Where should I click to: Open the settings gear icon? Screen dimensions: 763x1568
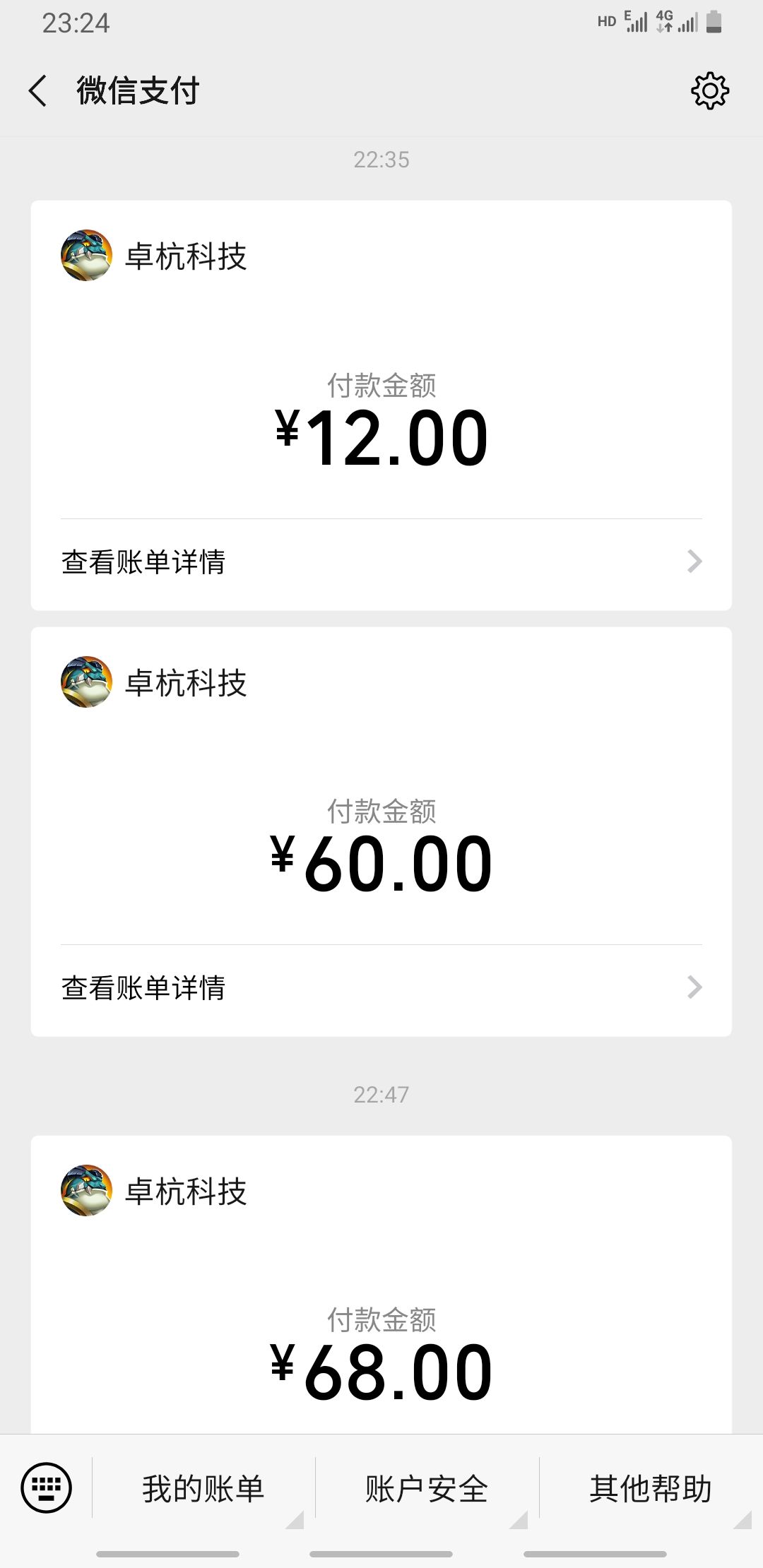(x=709, y=91)
